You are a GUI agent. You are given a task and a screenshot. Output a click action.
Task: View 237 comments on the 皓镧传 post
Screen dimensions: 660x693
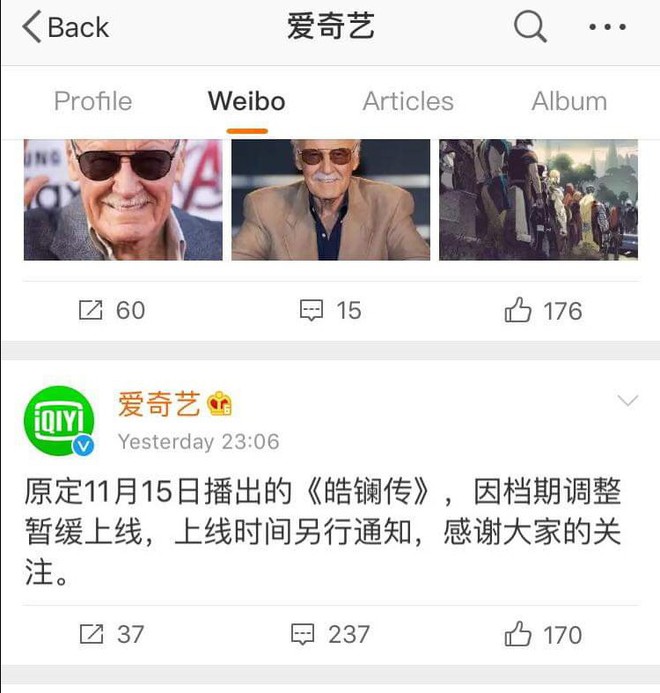click(x=331, y=634)
